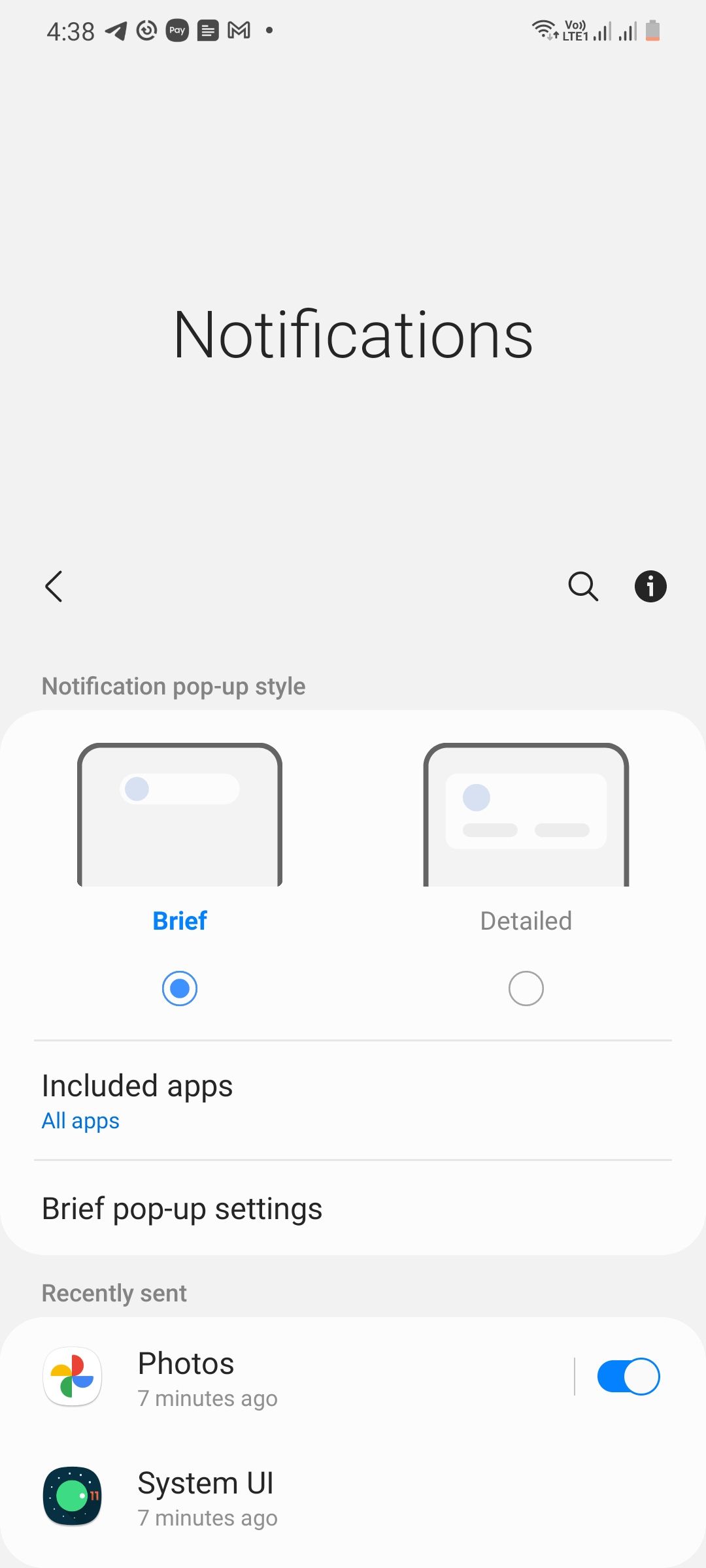The width and height of the screenshot is (706, 1568).
Task: Tap the info icon for details
Action: tap(650, 587)
